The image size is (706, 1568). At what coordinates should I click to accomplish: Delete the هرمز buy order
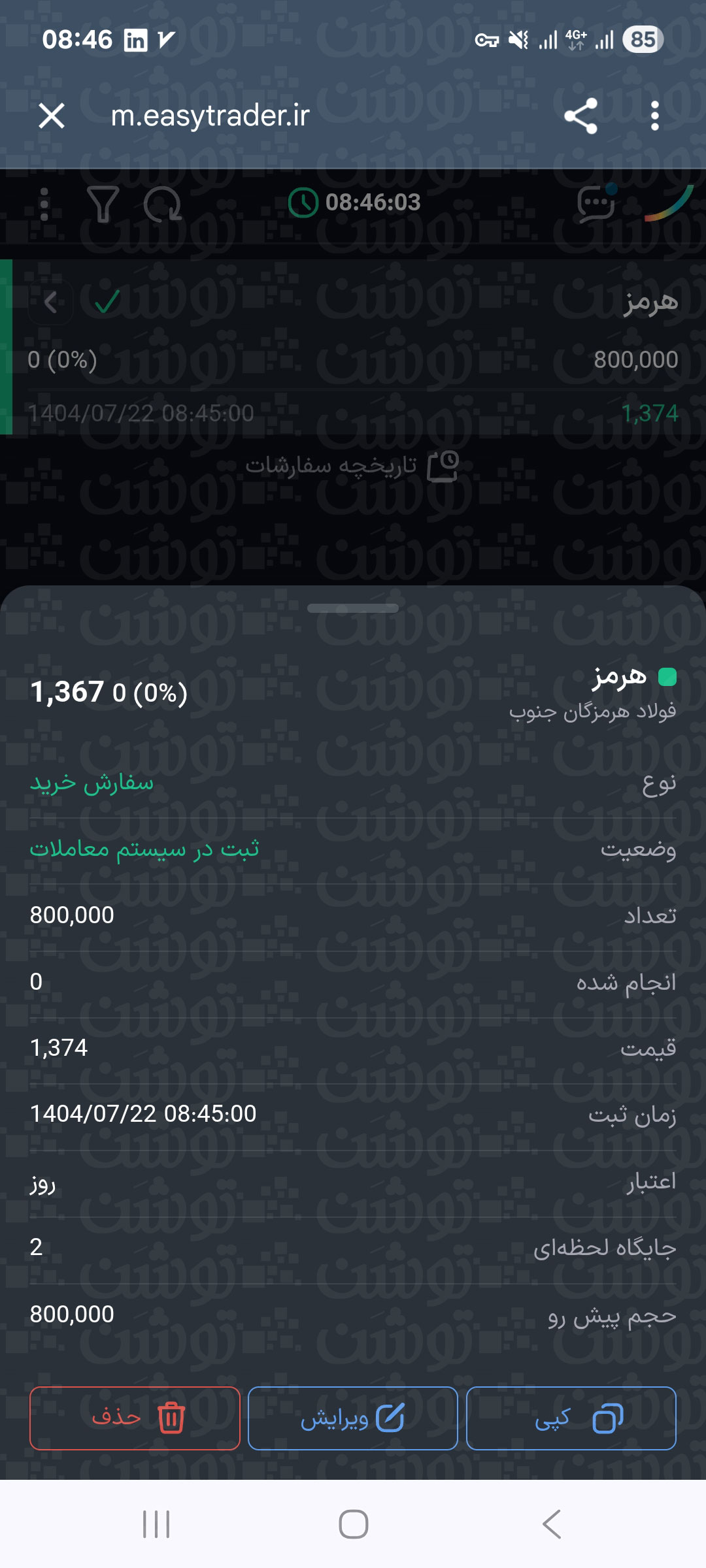pos(135,1418)
